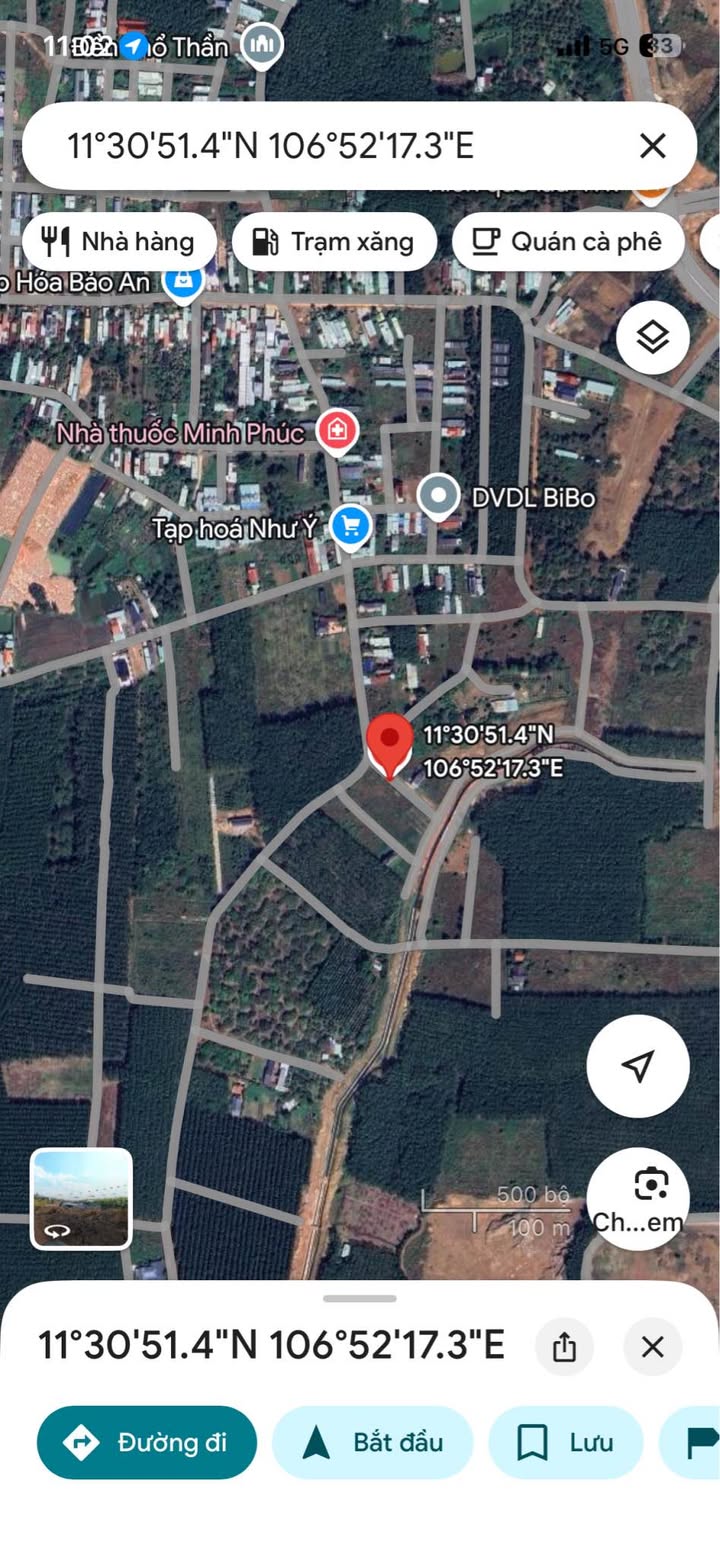The height and width of the screenshot is (1557, 720).
Task: Open the map layers button
Action: click(x=652, y=338)
